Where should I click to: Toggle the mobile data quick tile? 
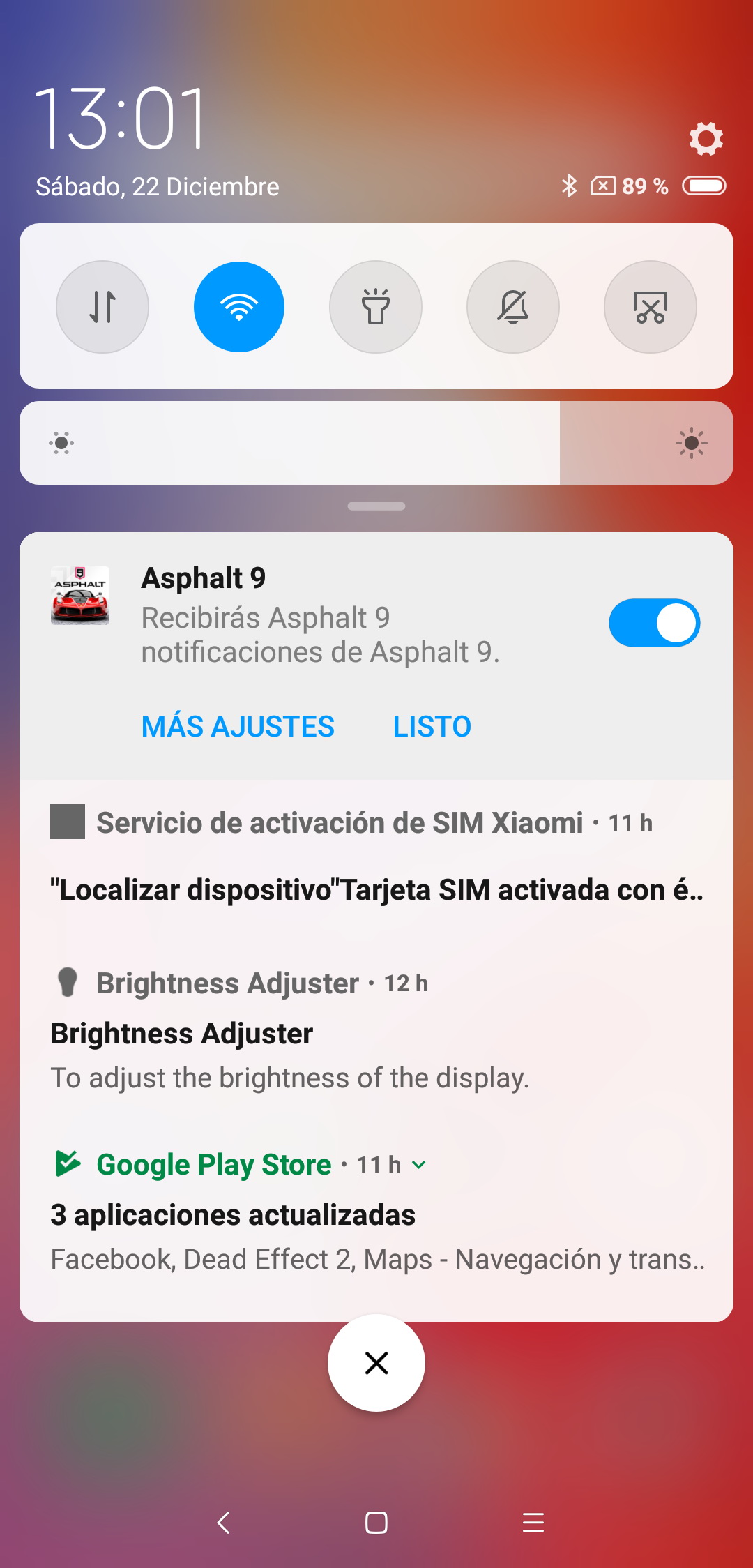pyautogui.click(x=102, y=307)
